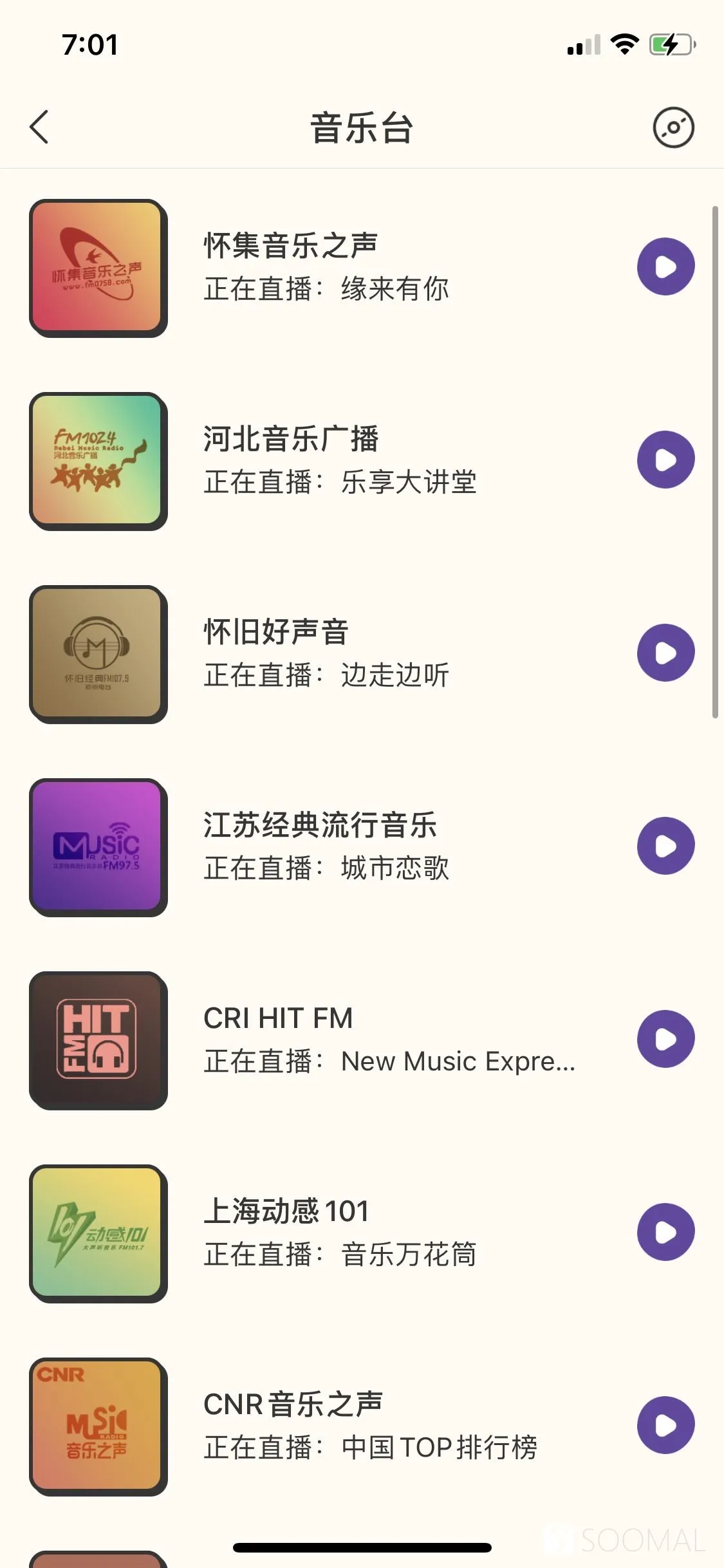Play 江苏经典流行音乐 station
Image resolution: width=724 pixels, height=1568 pixels.
665,846
